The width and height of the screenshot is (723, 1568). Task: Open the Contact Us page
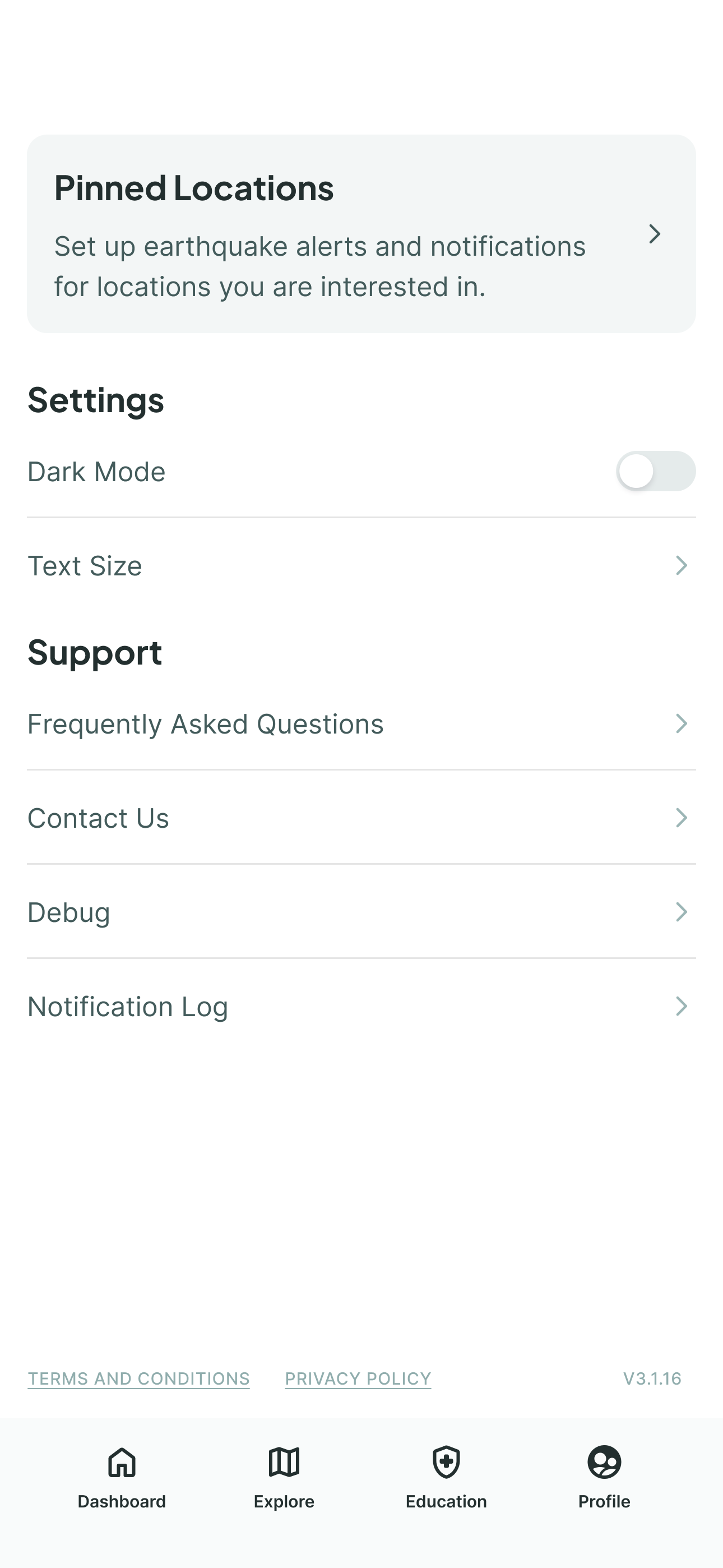click(361, 818)
